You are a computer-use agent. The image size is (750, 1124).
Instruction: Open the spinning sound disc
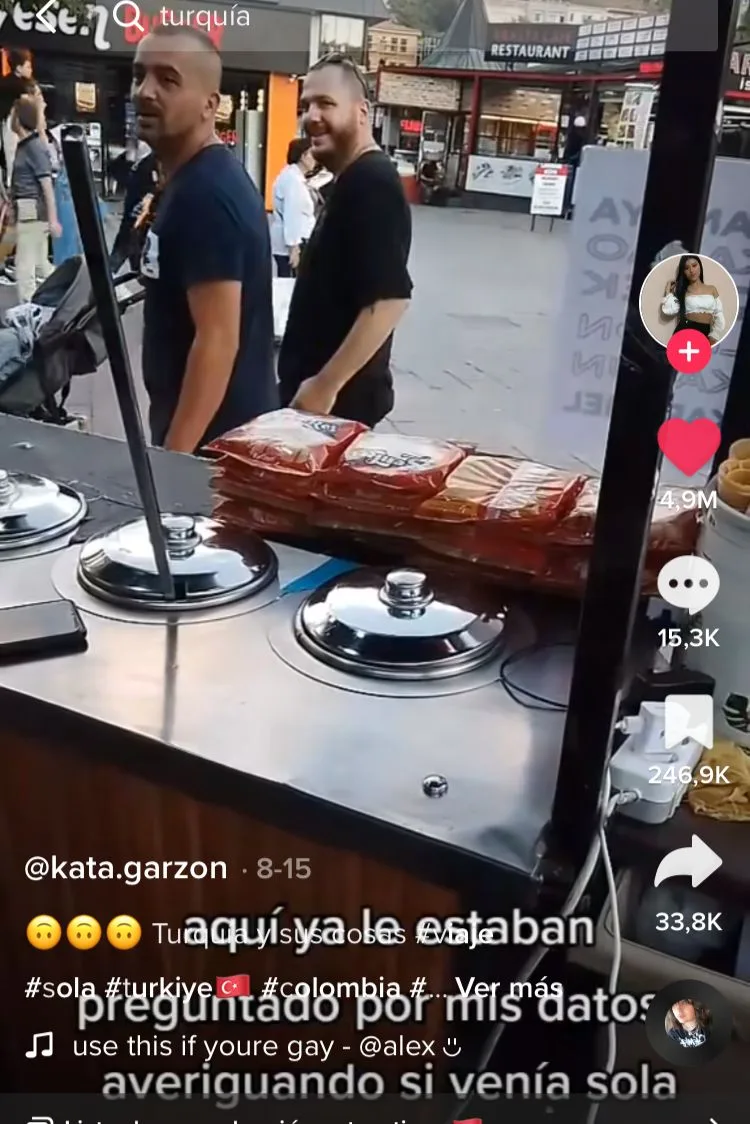click(x=688, y=1023)
